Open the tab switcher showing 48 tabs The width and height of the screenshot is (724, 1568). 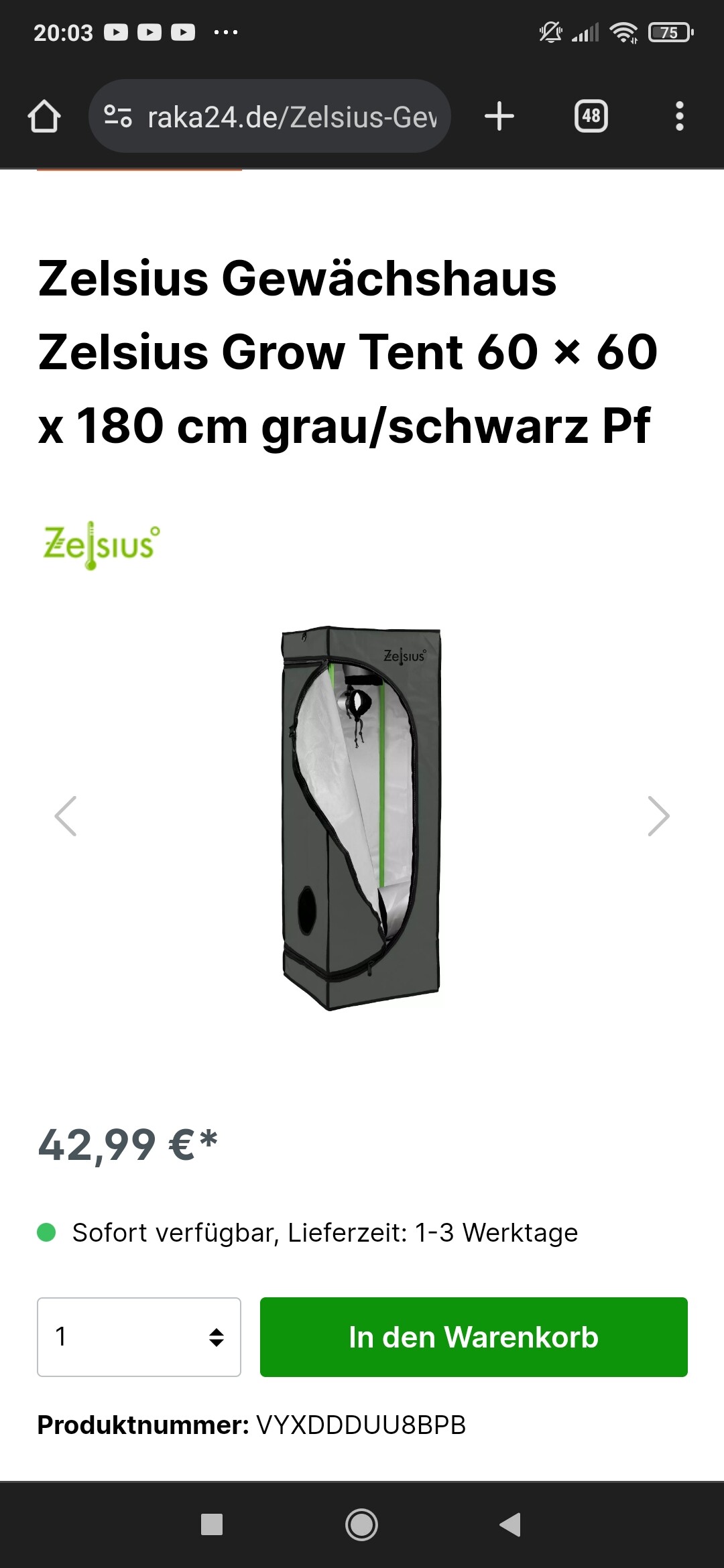[x=591, y=117]
